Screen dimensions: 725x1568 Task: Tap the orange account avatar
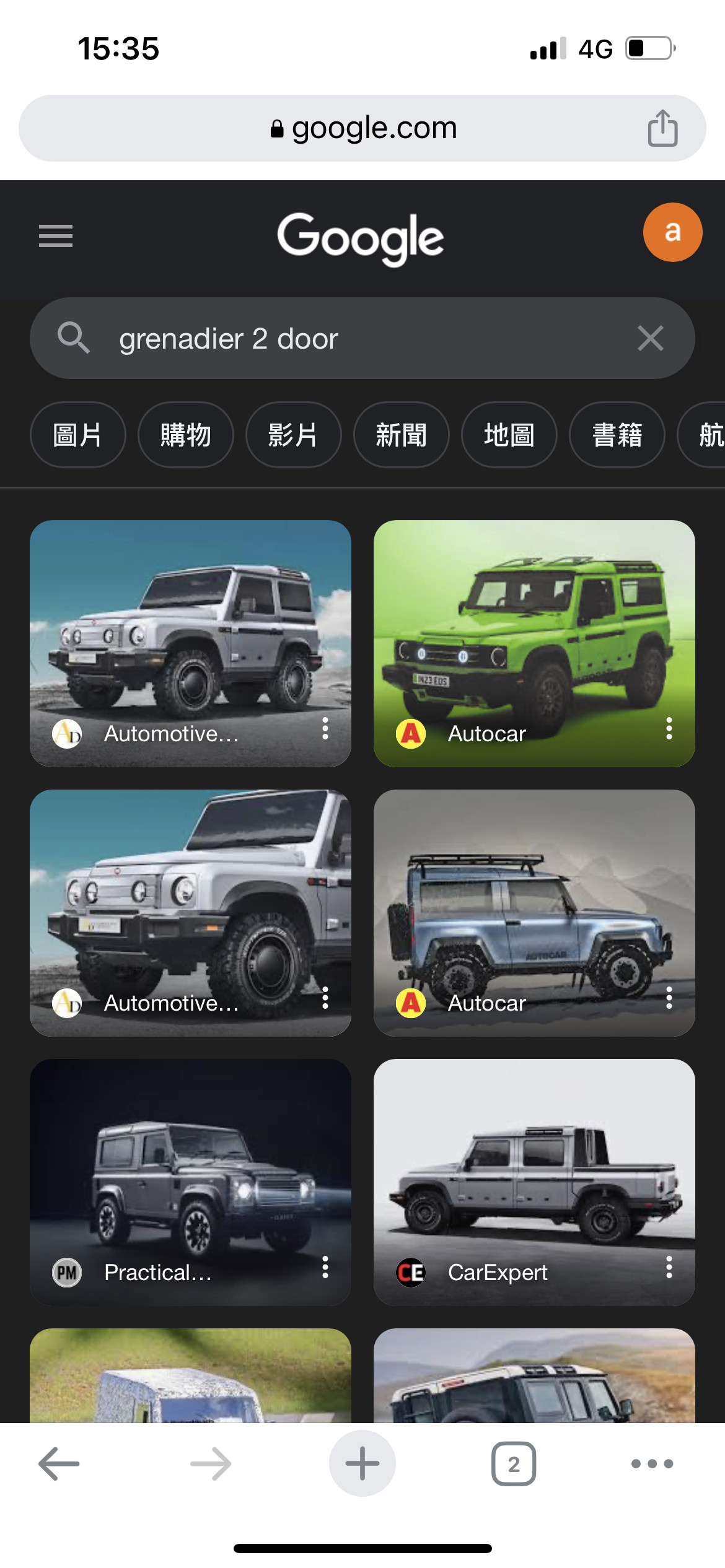[x=672, y=232]
